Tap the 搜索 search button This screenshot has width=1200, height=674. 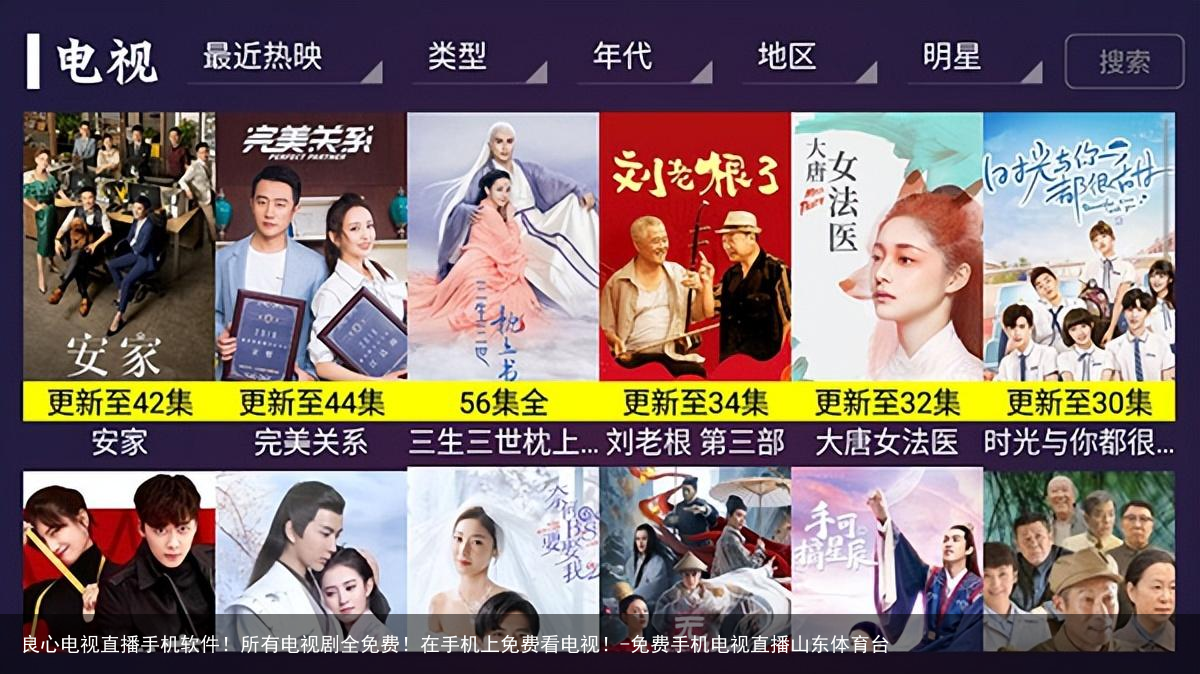(x=1124, y=62)
